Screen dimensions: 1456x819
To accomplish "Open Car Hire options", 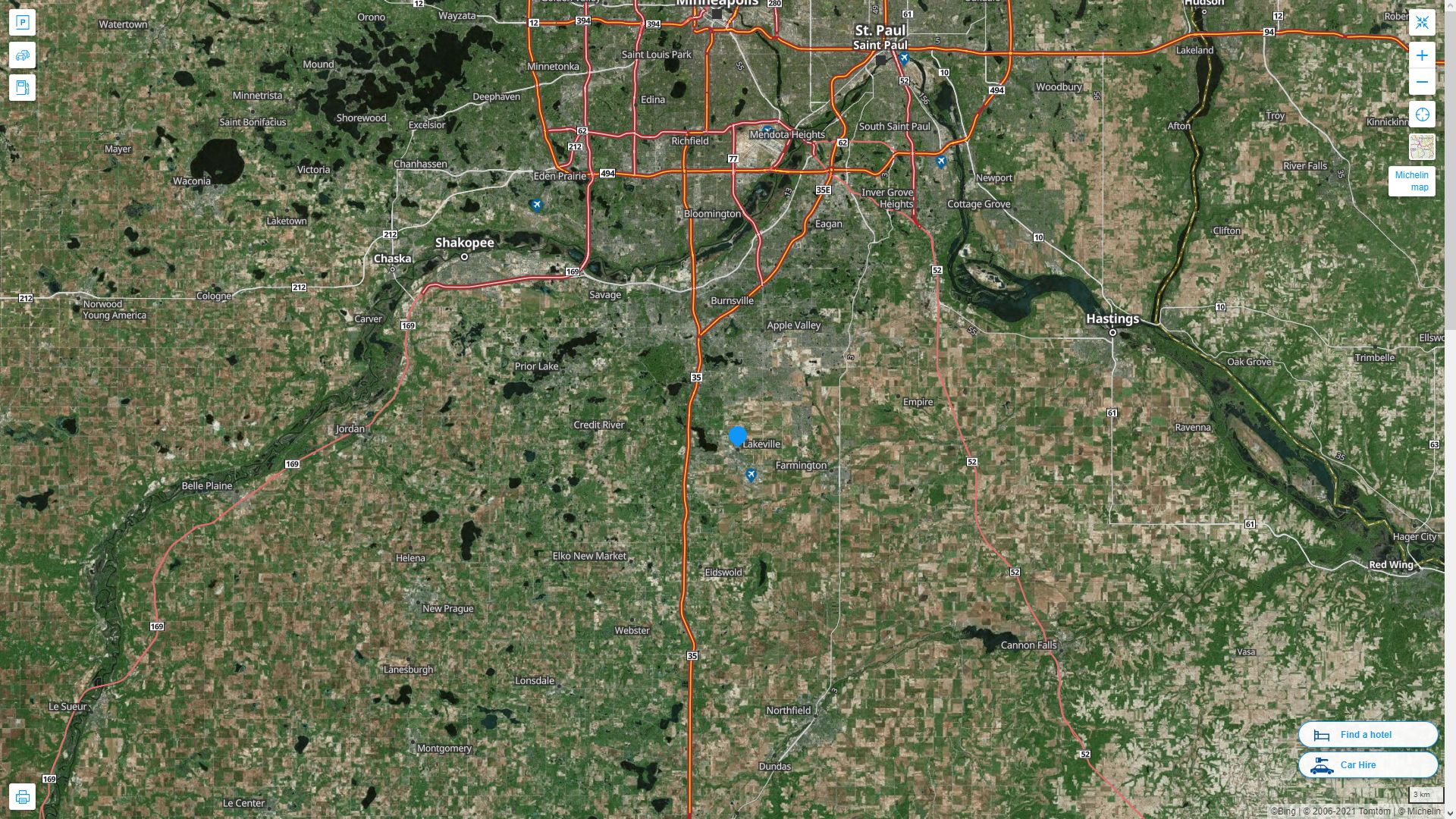I will pos(1367,764).
